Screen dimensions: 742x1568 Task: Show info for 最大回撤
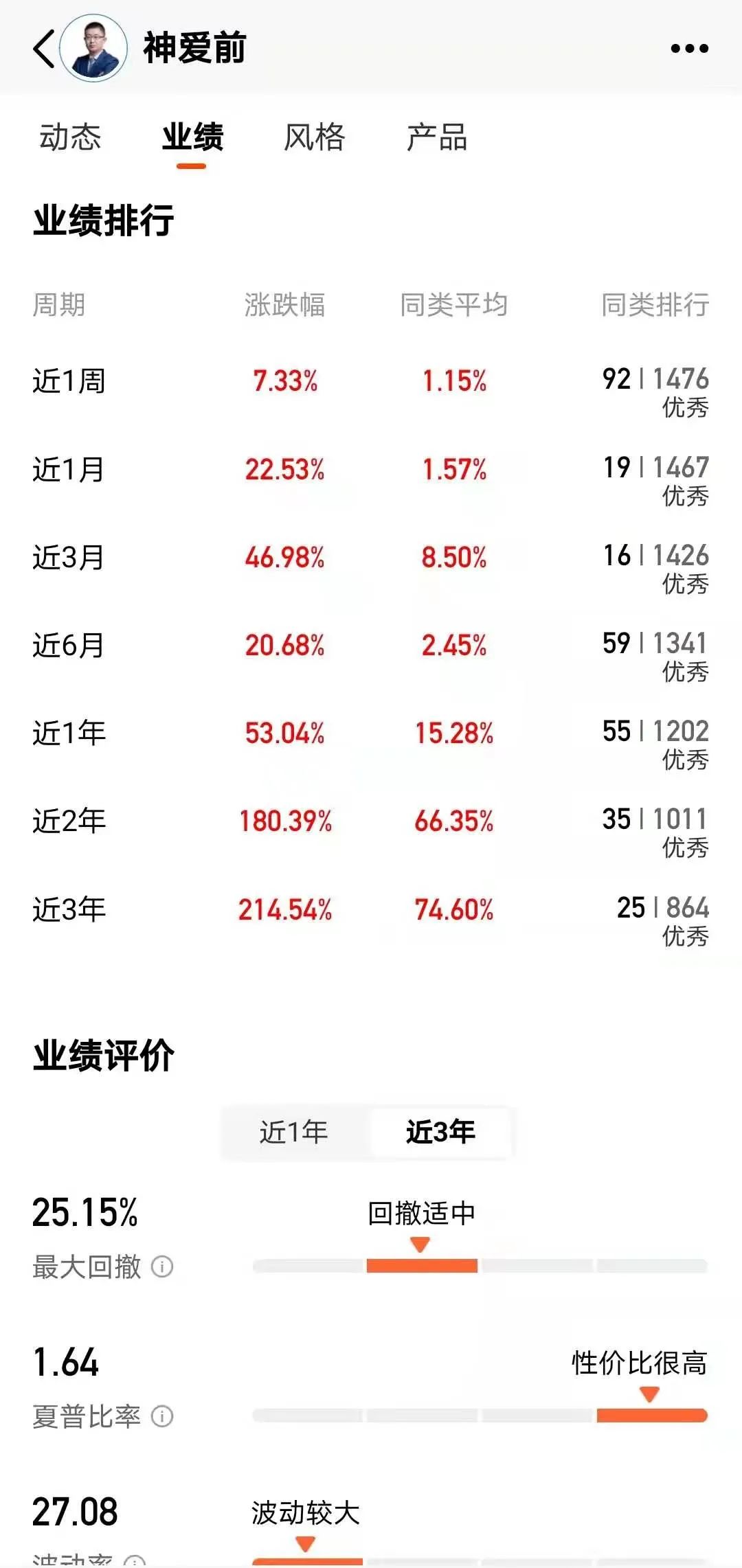point(162,1266)
